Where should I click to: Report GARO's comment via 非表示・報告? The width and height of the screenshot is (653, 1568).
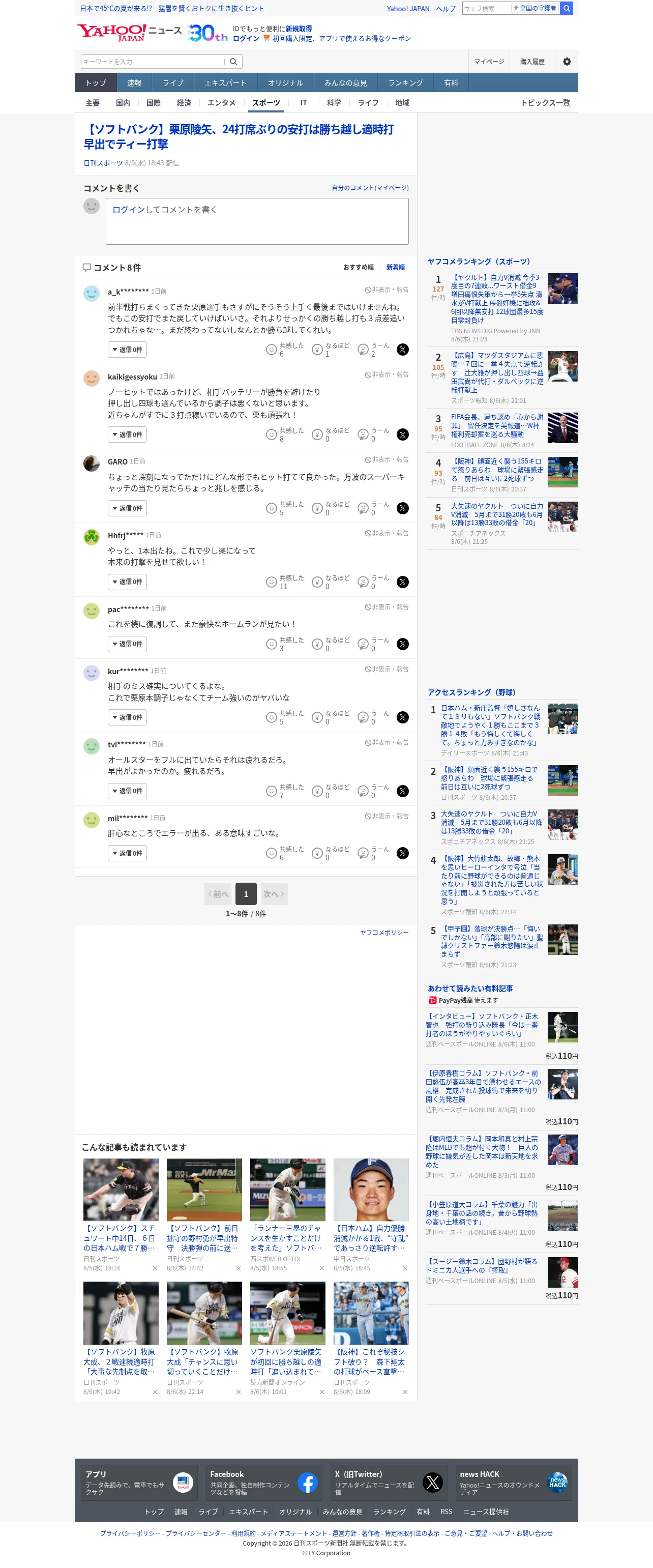pyautogui.click(x=387, y=459)
